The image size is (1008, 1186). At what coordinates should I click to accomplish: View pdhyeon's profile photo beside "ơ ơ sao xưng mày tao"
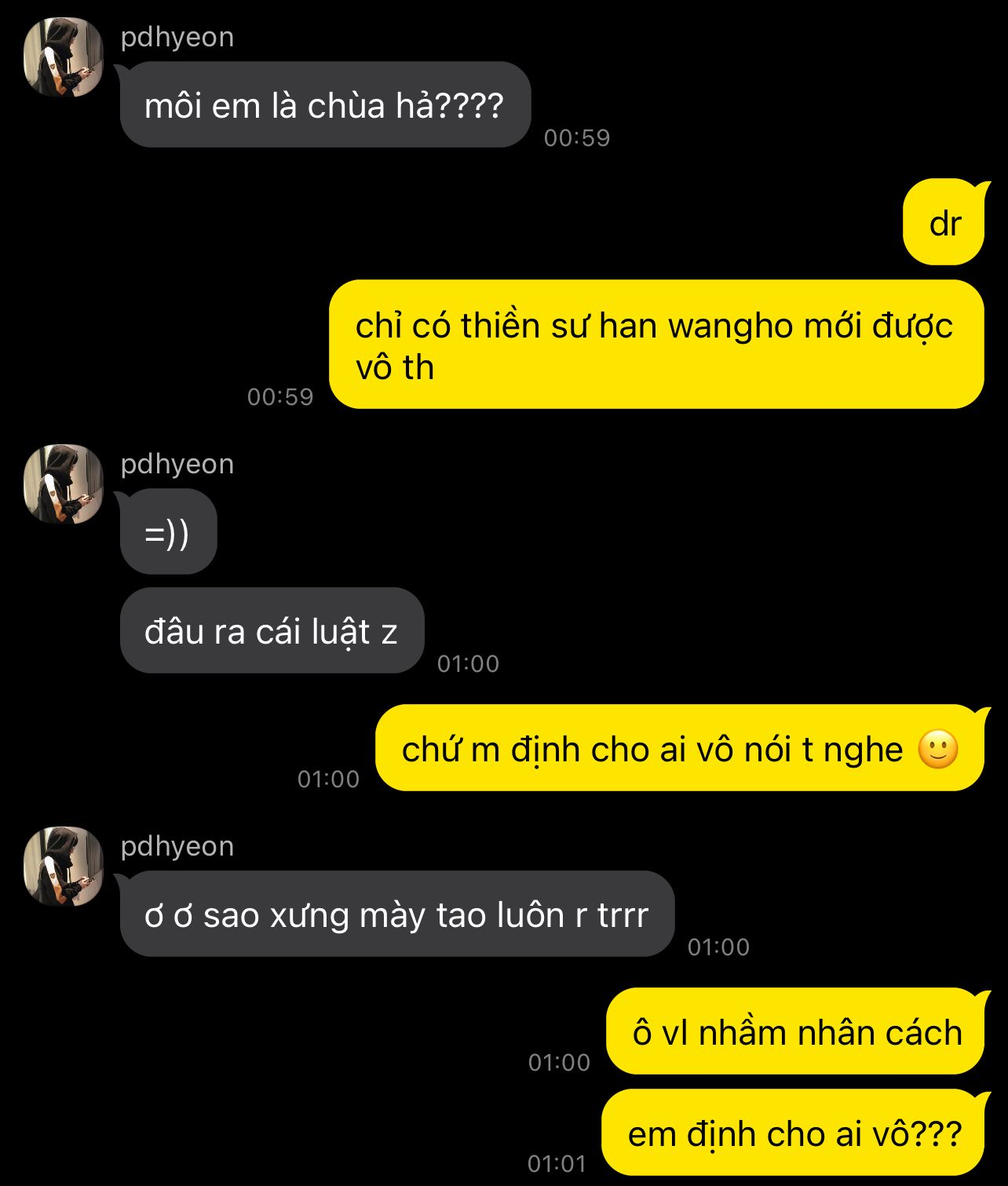pyautogui.click(x=64, y=866)
